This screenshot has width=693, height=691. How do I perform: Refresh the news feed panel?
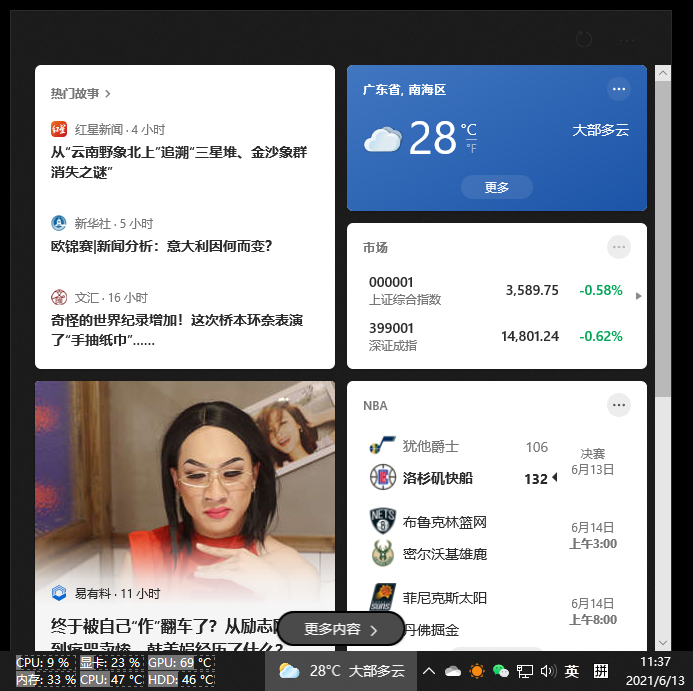(x=585, y=40)
